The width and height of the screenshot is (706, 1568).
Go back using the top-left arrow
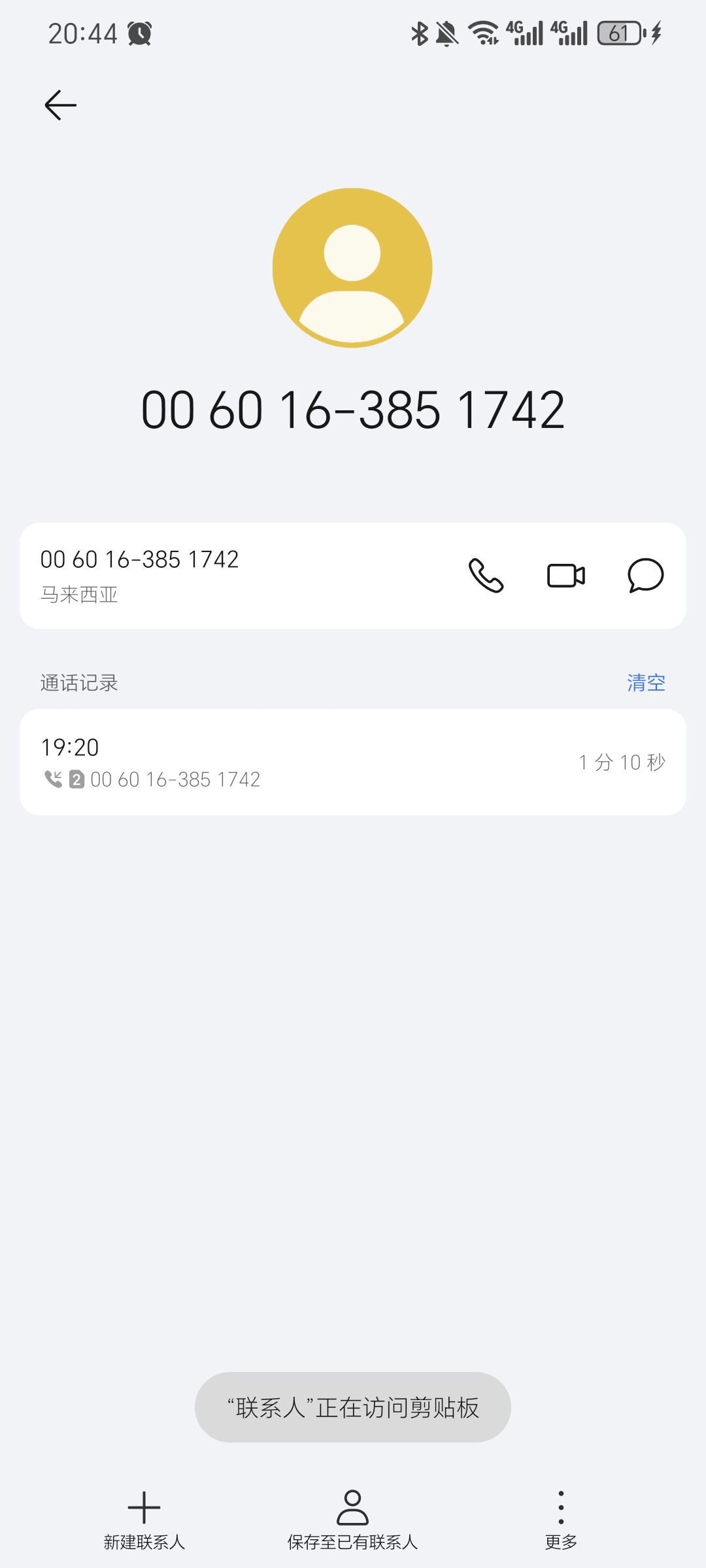point(60,105)
